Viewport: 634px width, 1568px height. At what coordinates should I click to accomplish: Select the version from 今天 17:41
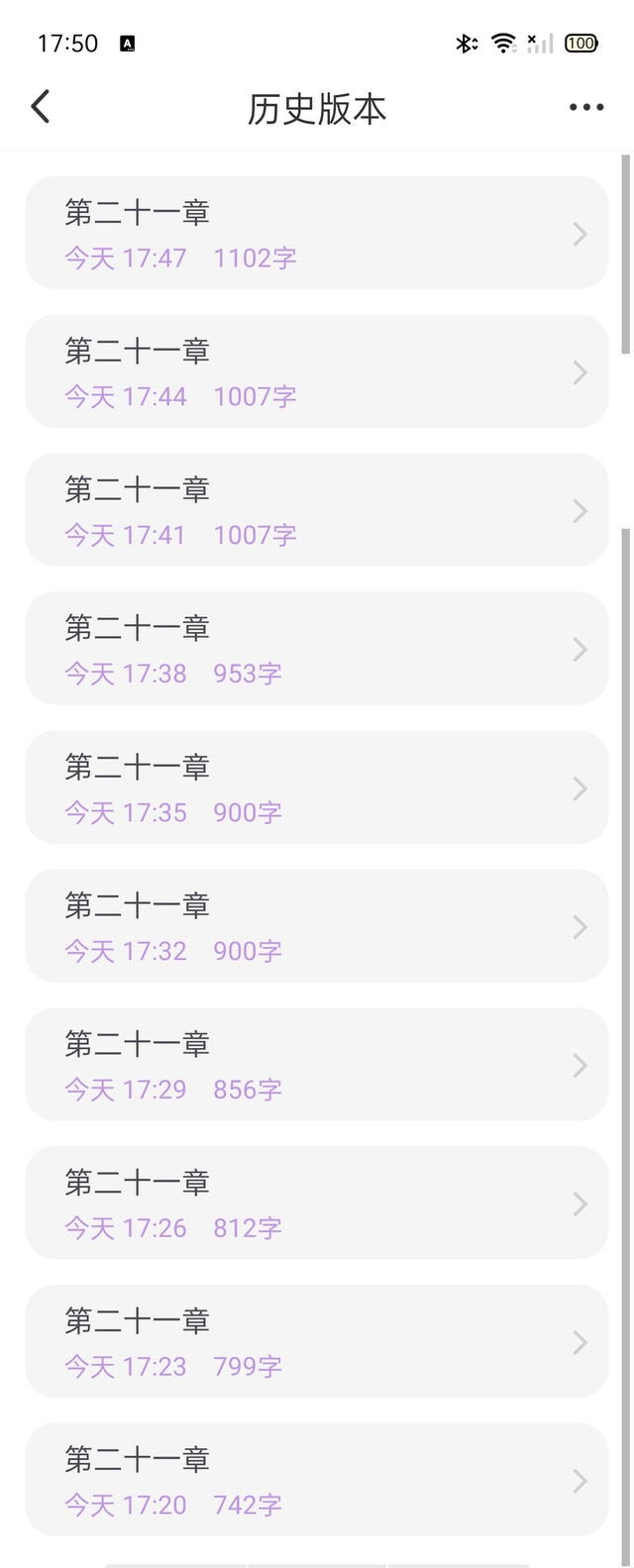pos(316,511)
